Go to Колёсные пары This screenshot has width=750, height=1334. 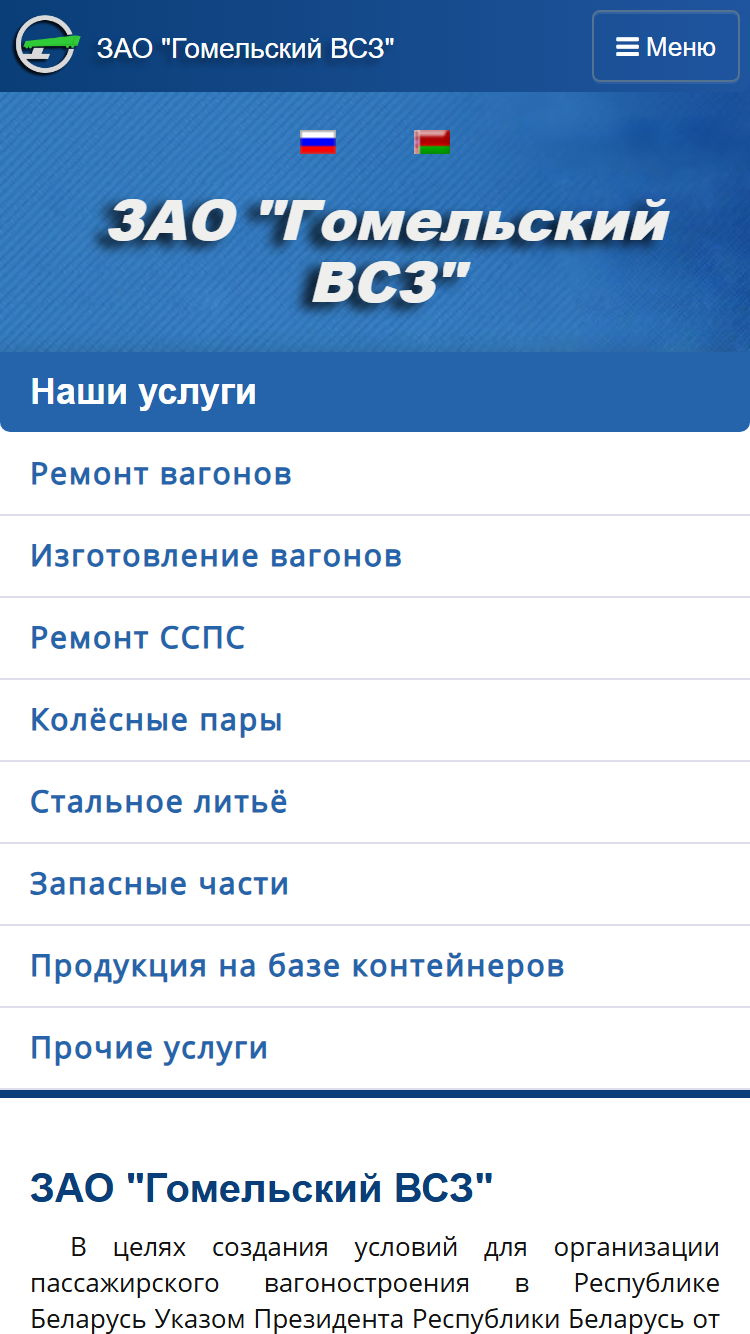click(x=375, y=720)
